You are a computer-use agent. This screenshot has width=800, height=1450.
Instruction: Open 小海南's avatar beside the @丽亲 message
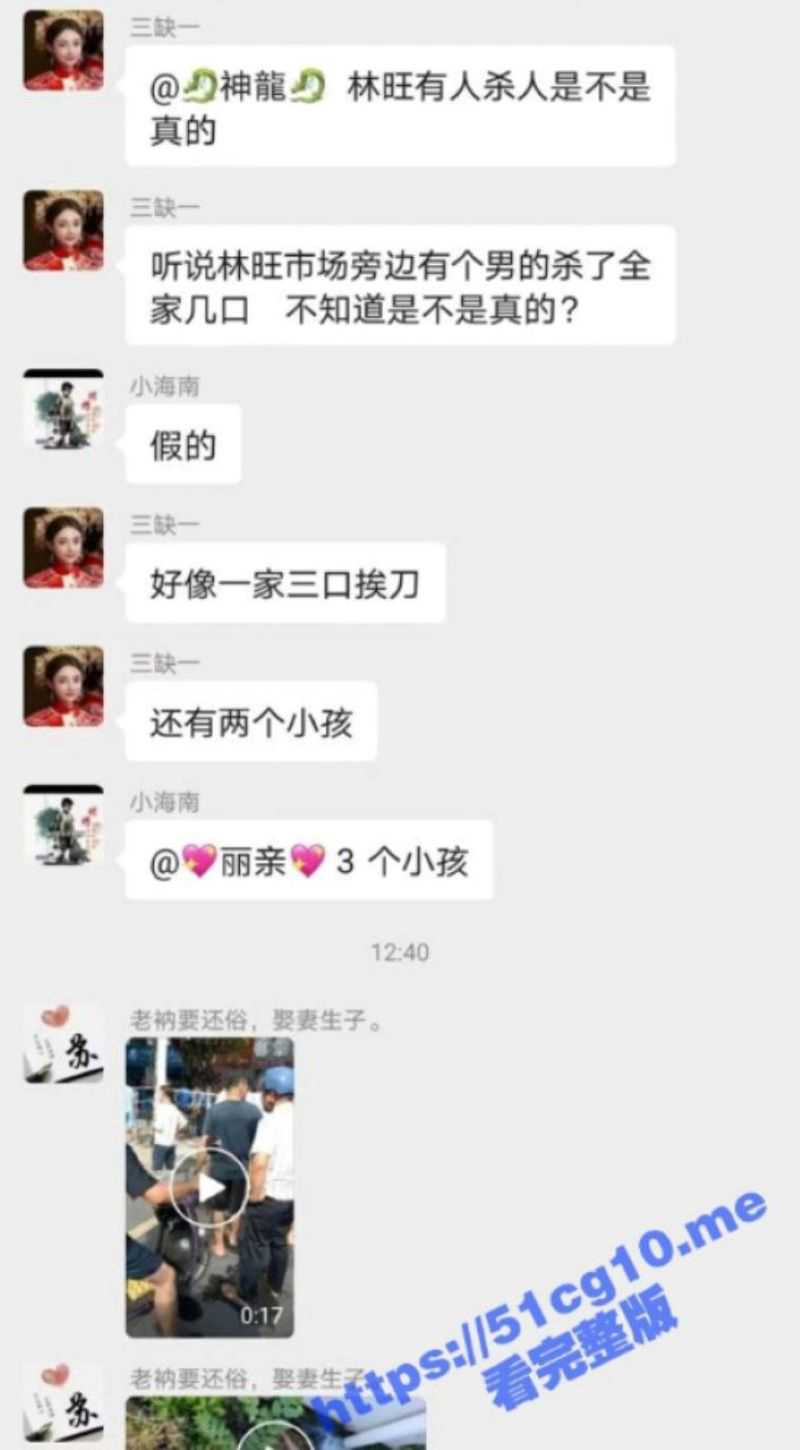point(63,825)
